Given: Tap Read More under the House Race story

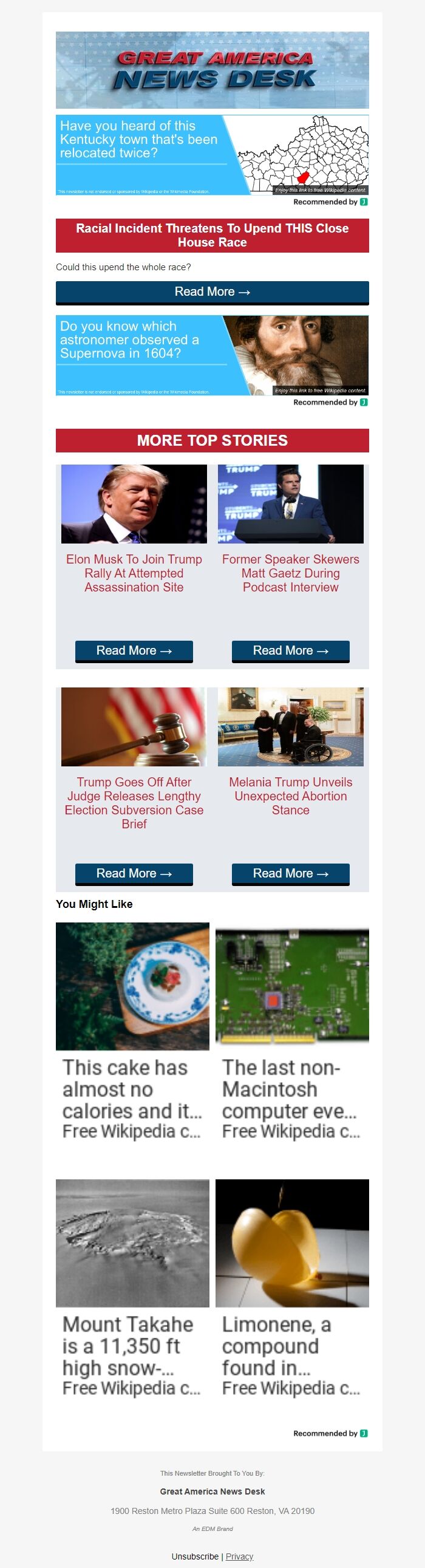Looking at the screenshot, I should [212, 292].
